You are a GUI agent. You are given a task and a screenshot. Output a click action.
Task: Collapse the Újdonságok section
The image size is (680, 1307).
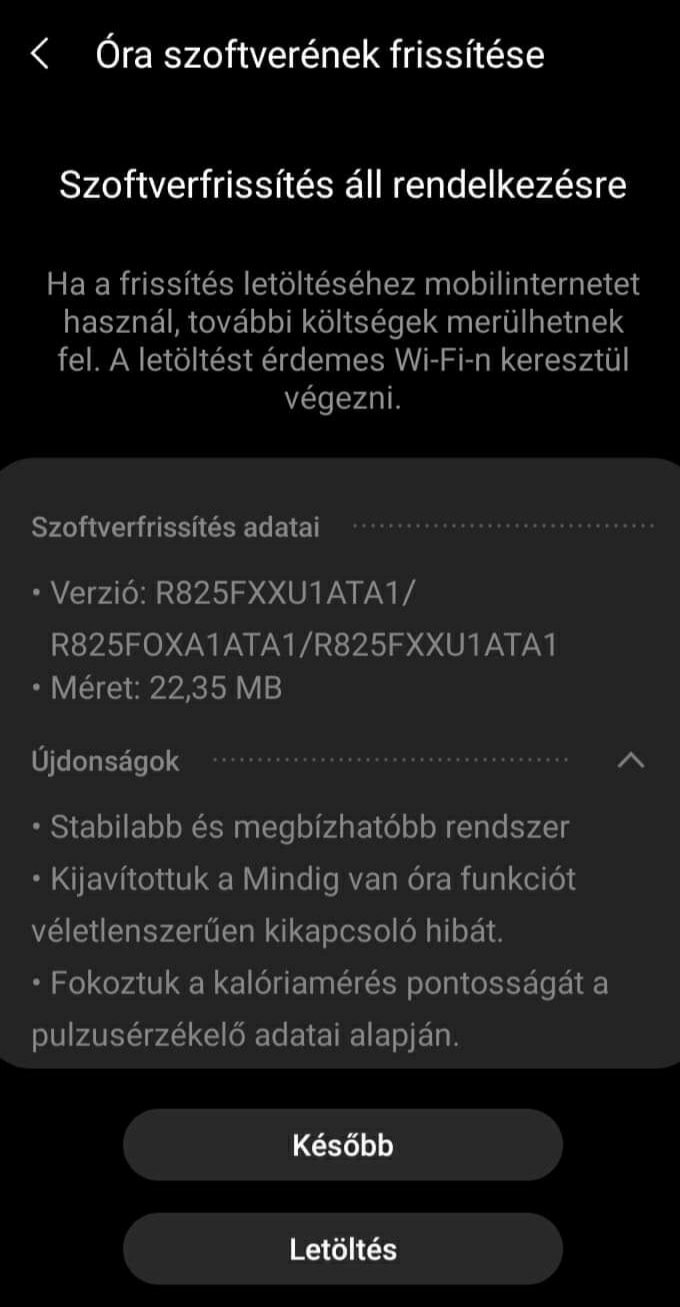click(x=631, y=761)
